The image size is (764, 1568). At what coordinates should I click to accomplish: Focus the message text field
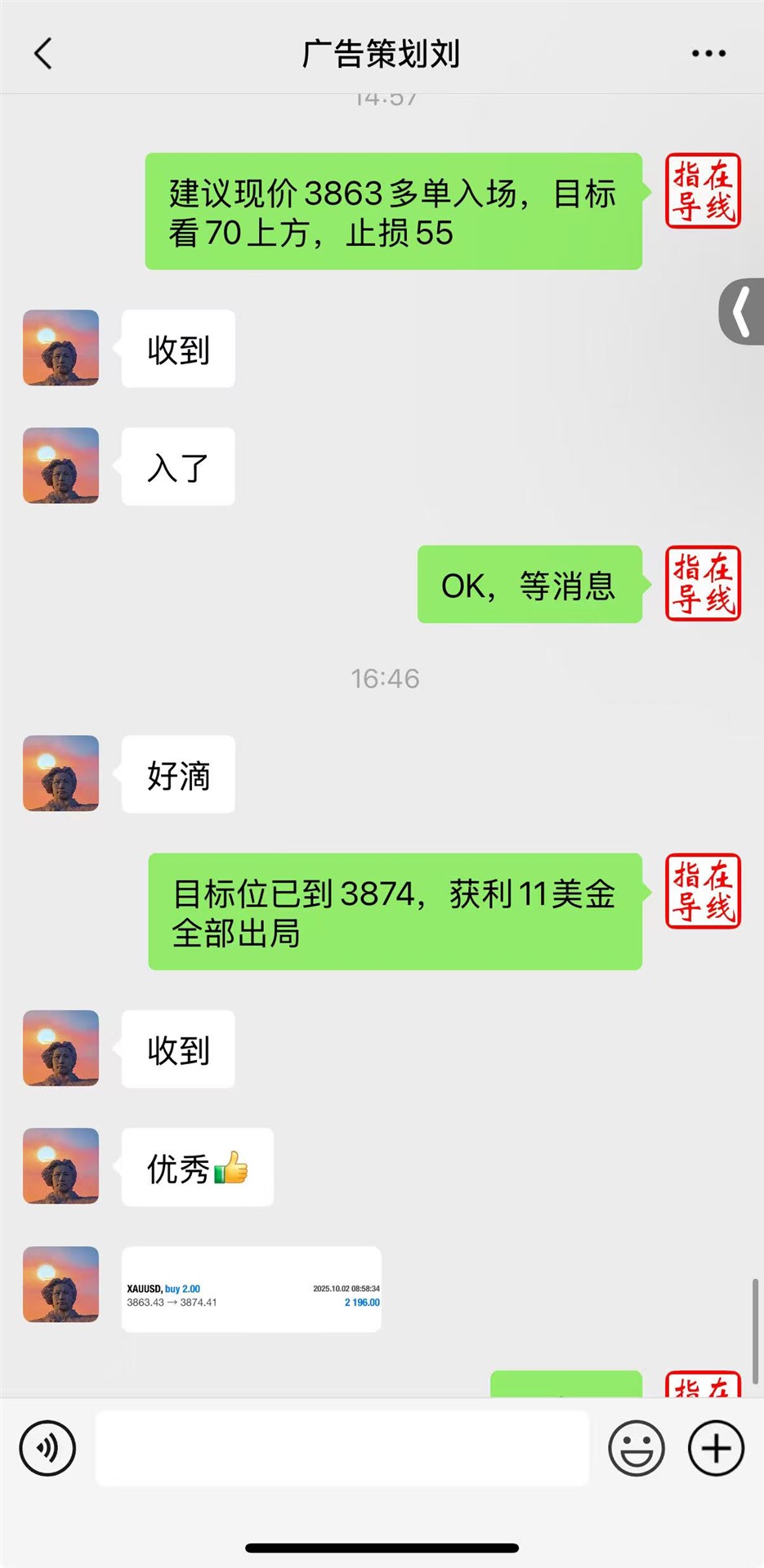point(342,1448)
